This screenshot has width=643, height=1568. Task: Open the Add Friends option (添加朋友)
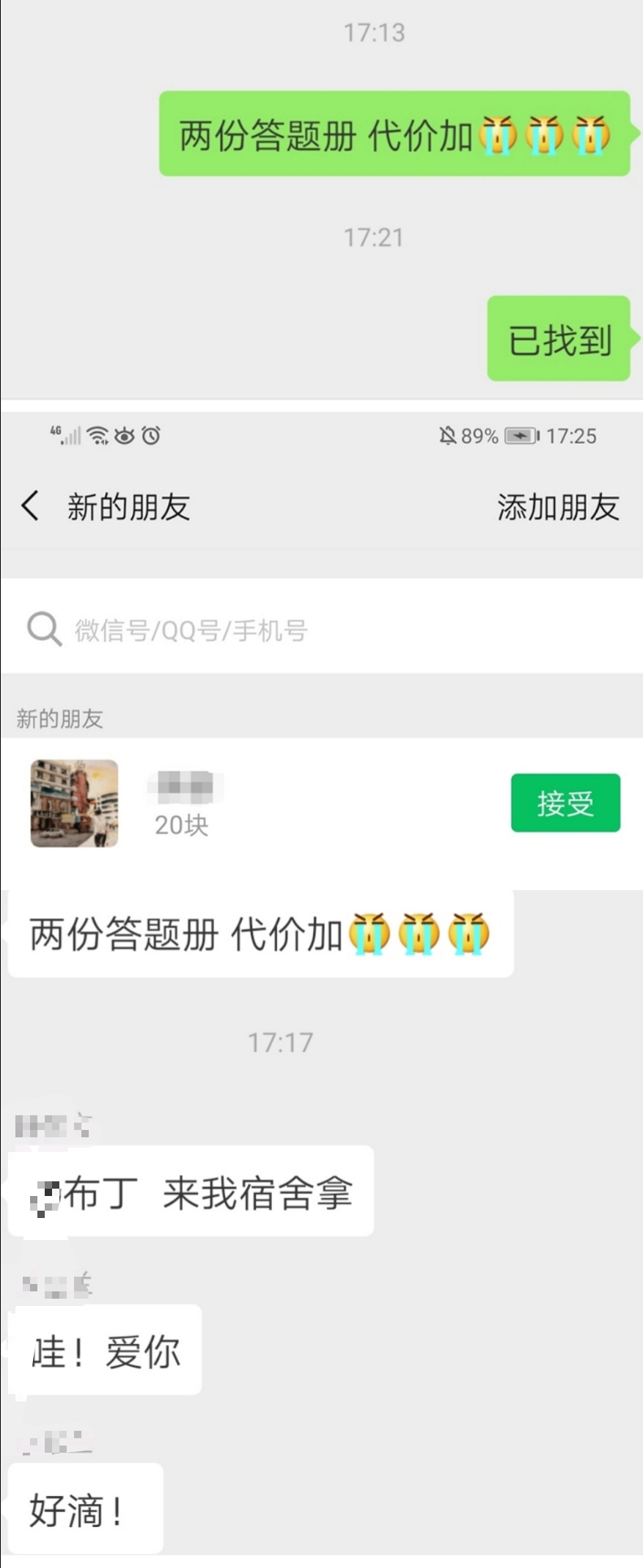558,507
